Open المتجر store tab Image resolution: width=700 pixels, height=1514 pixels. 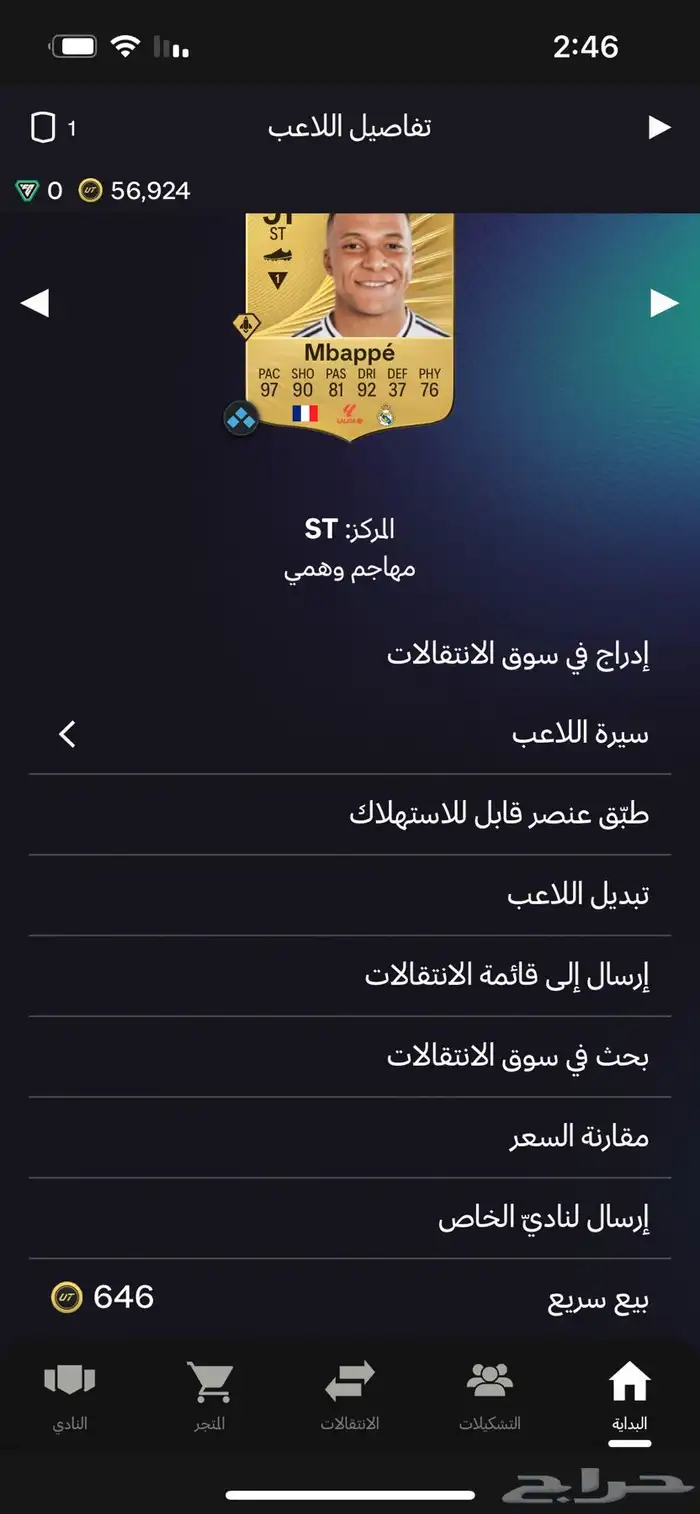coord(209,1396)
